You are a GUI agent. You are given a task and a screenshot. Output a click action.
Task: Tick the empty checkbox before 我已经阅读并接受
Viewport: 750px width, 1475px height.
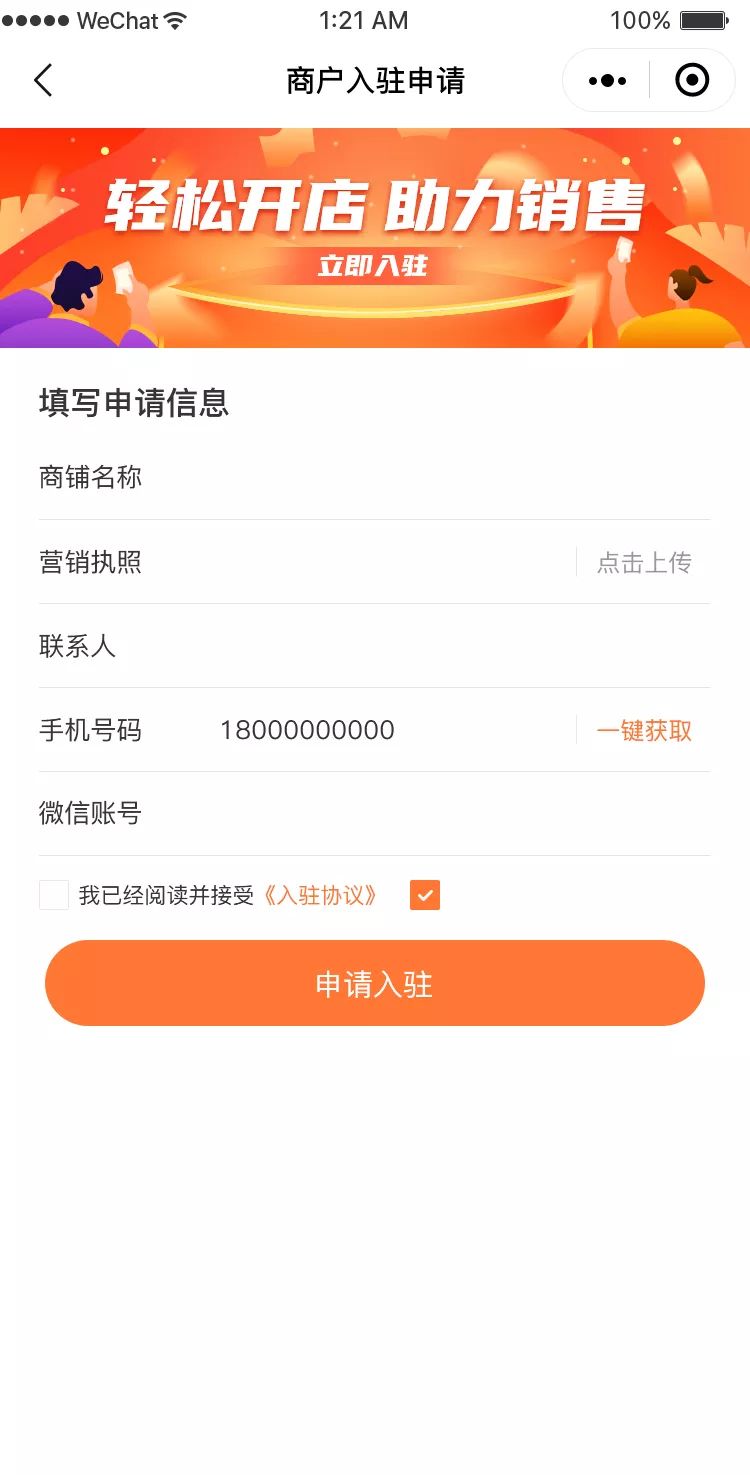tap(54, 895)
